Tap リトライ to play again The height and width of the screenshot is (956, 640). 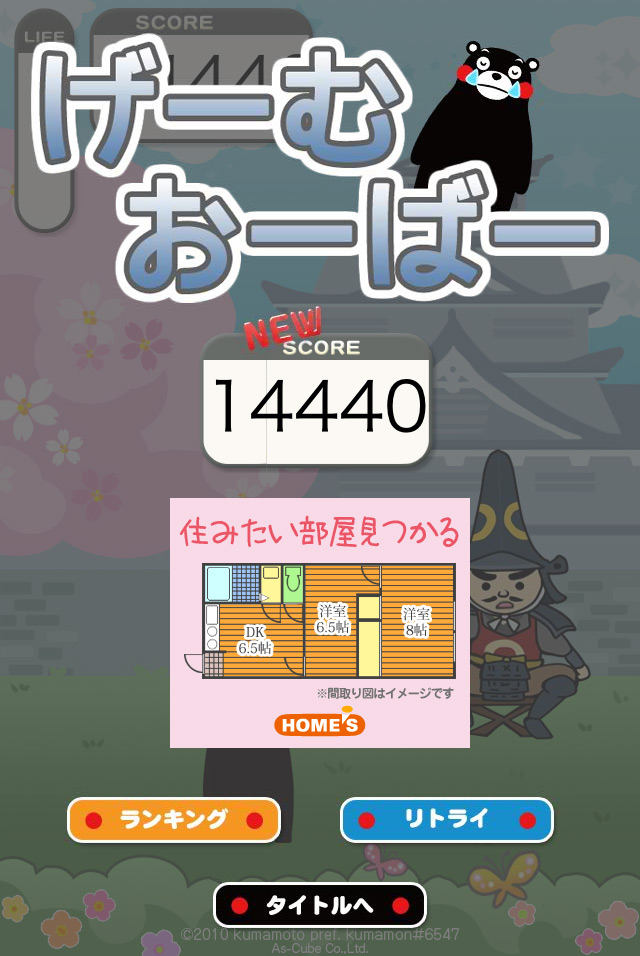tap(446, 820)
